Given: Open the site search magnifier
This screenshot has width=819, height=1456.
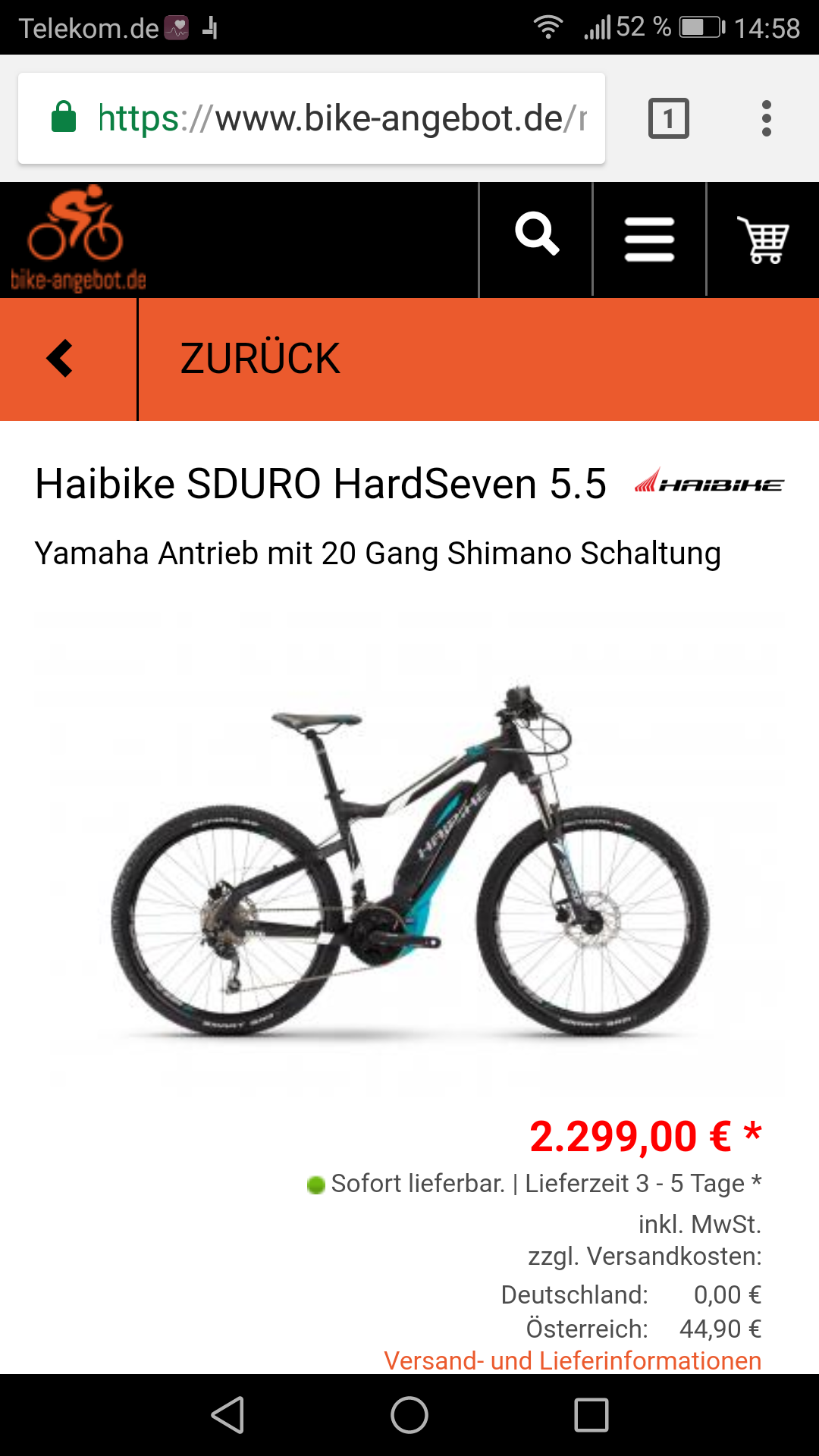Looking at the screenshot, I should tap(537, 237).
